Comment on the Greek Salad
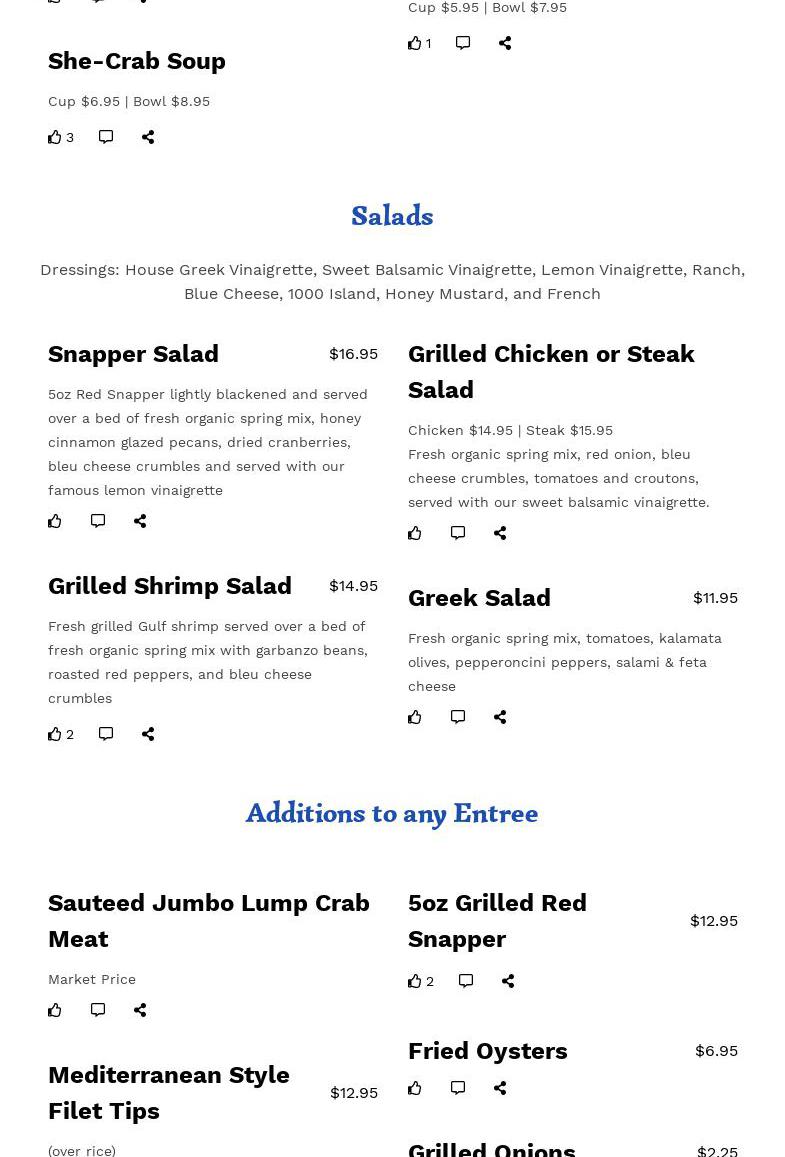Screen dimensions: 785x1157 [458, 717]
